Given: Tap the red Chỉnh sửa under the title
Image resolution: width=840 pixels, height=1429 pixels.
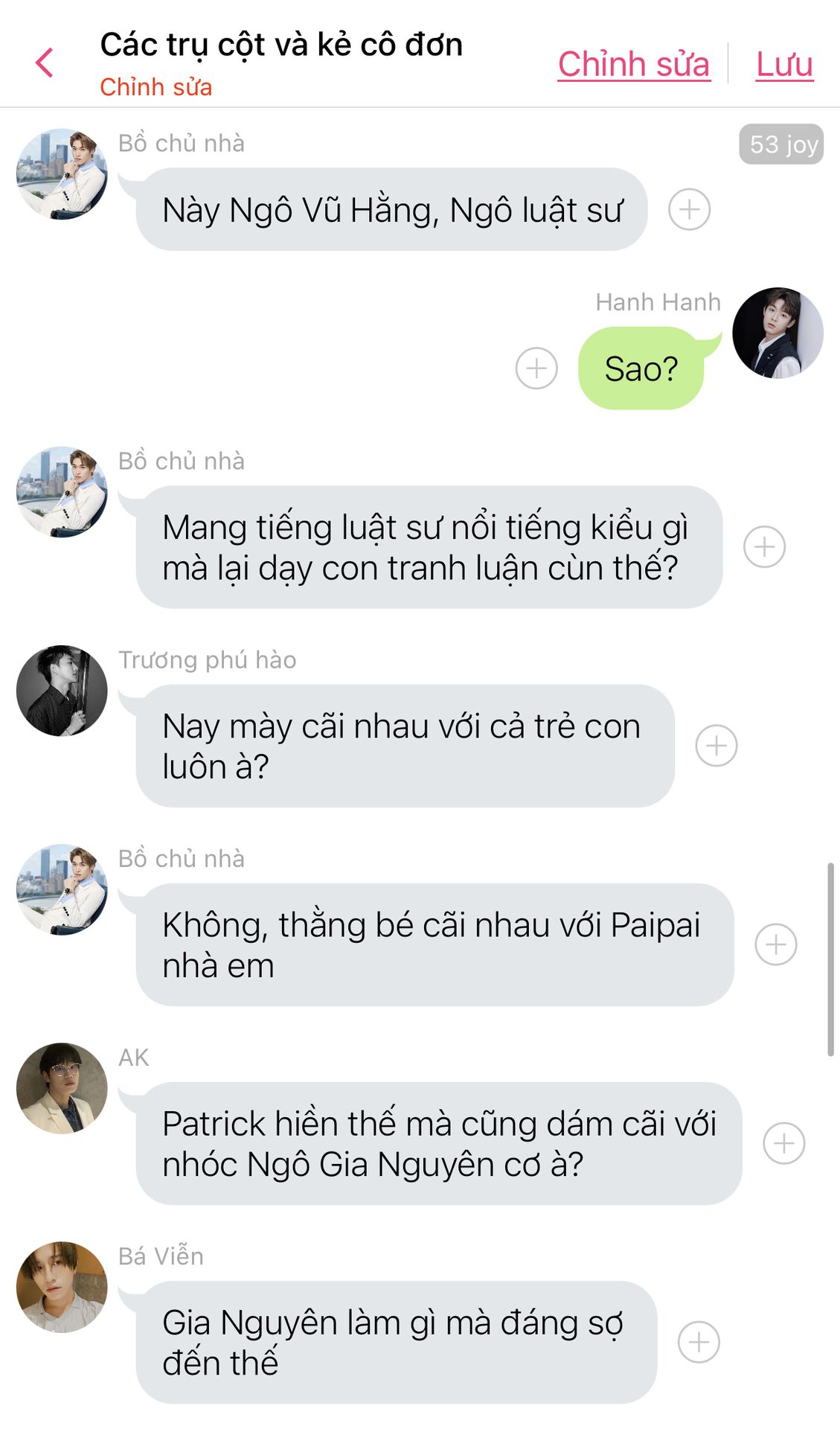Looking at the screenshot, I should coord(156,87).
